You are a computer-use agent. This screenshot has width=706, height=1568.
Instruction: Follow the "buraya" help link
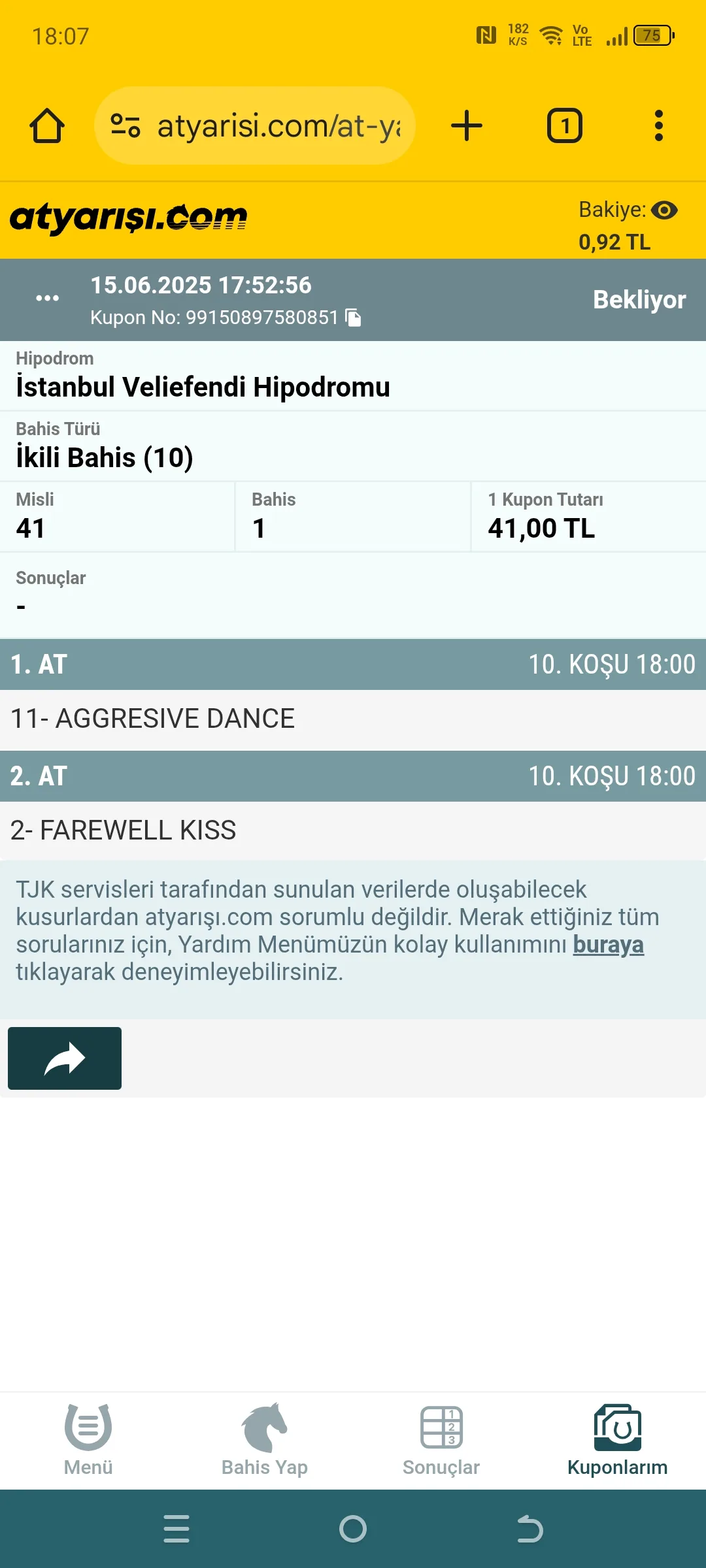click(608, 945)
